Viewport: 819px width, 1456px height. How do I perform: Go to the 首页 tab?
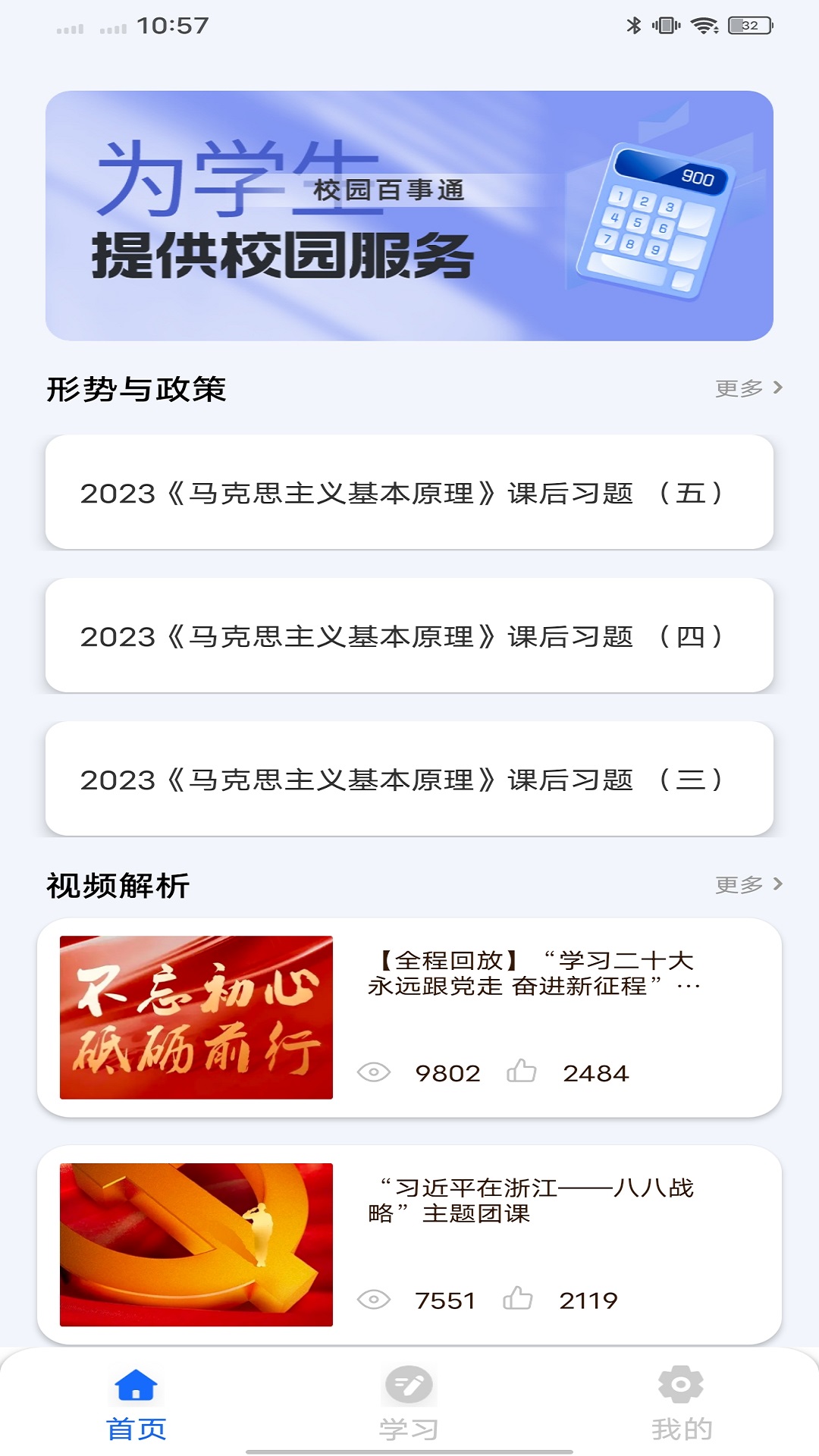point(136,1404)
